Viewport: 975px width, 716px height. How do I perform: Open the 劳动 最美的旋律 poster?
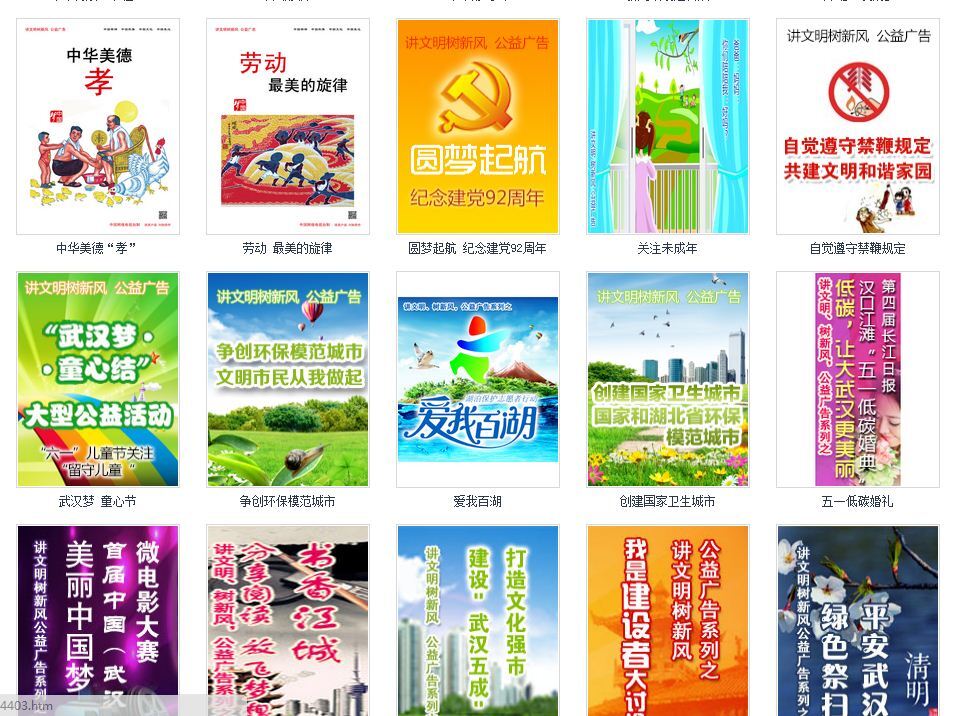coord(287,127)
